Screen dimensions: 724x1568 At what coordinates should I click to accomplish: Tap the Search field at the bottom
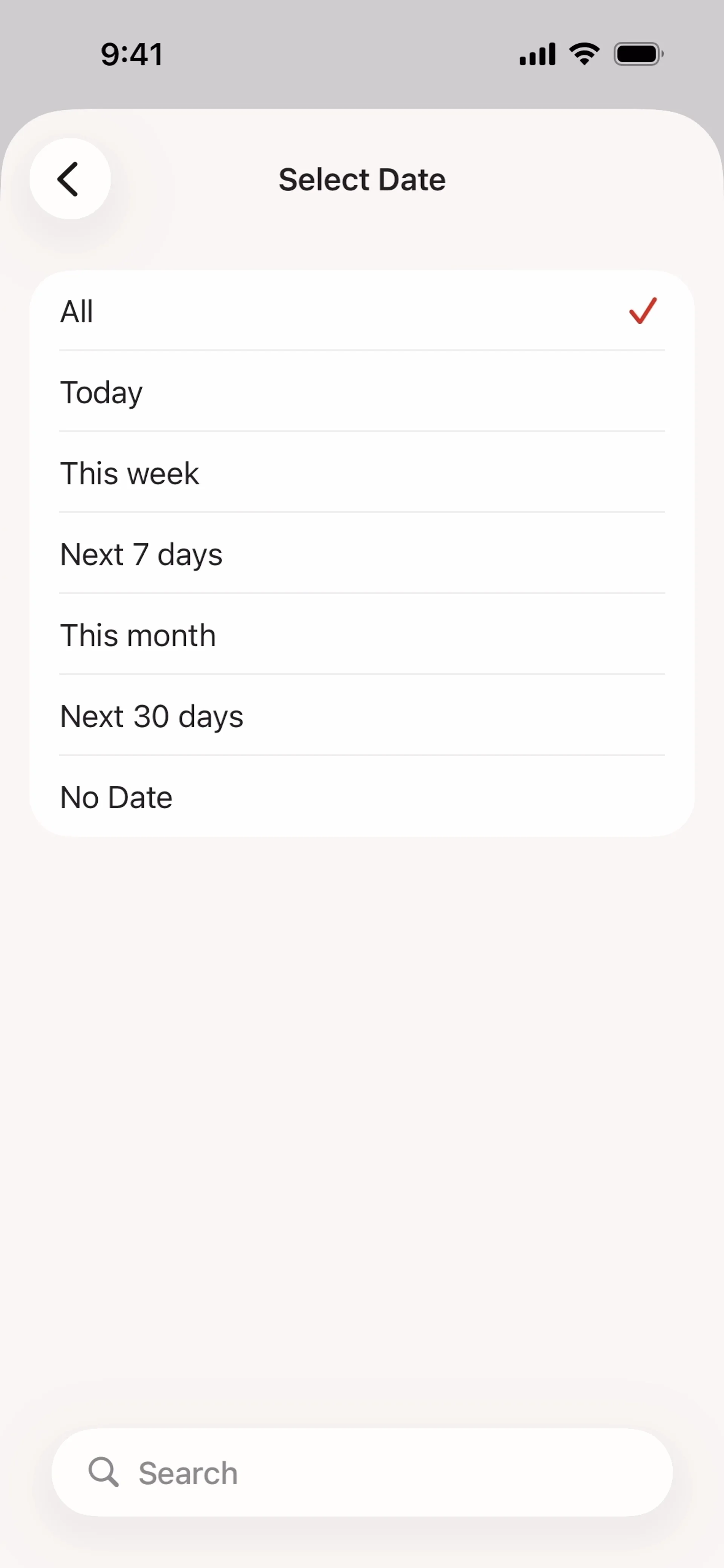[x=362, y=1473]
